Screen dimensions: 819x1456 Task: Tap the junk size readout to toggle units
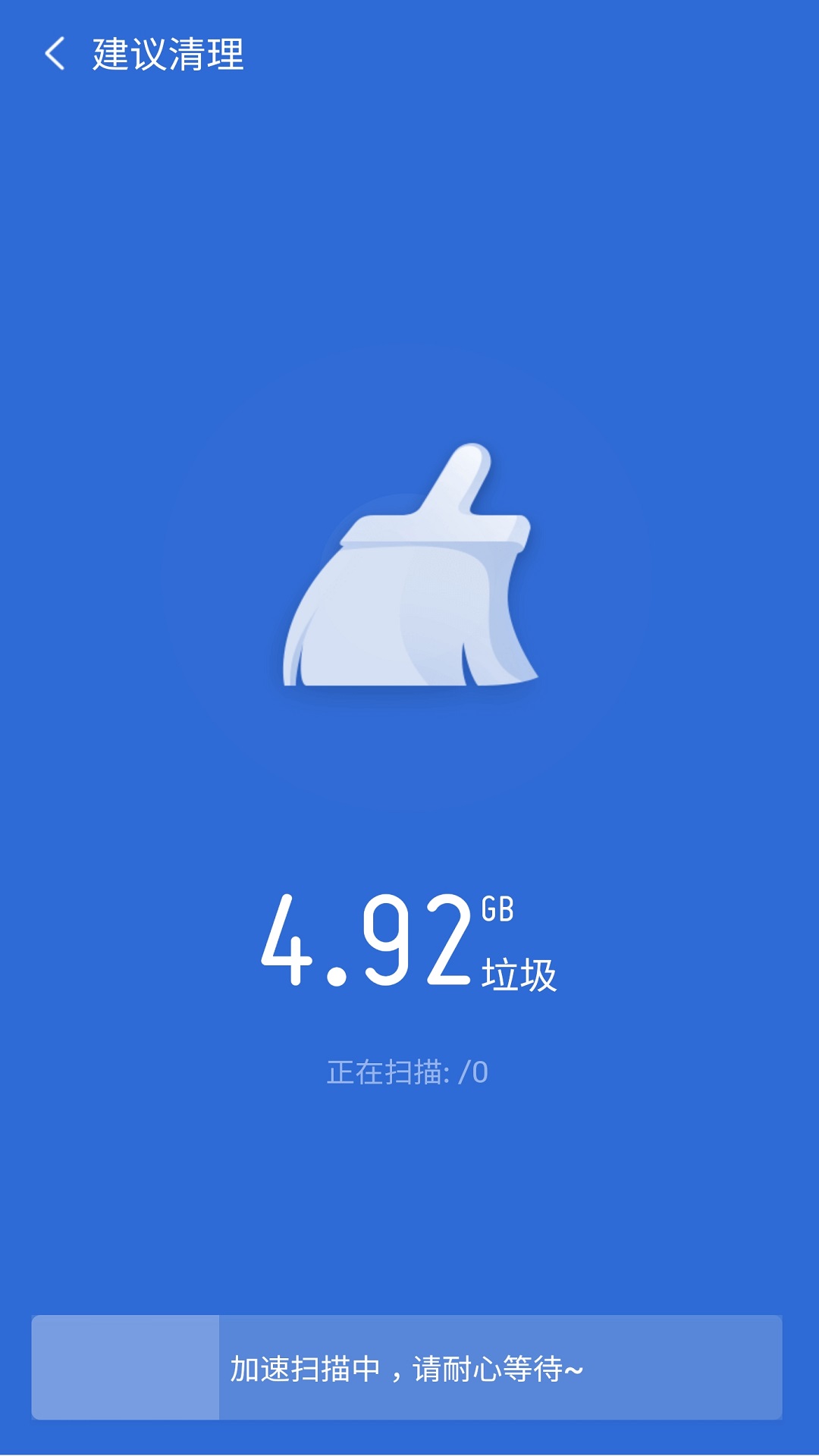pyautogui.click(x=364, y=944)
